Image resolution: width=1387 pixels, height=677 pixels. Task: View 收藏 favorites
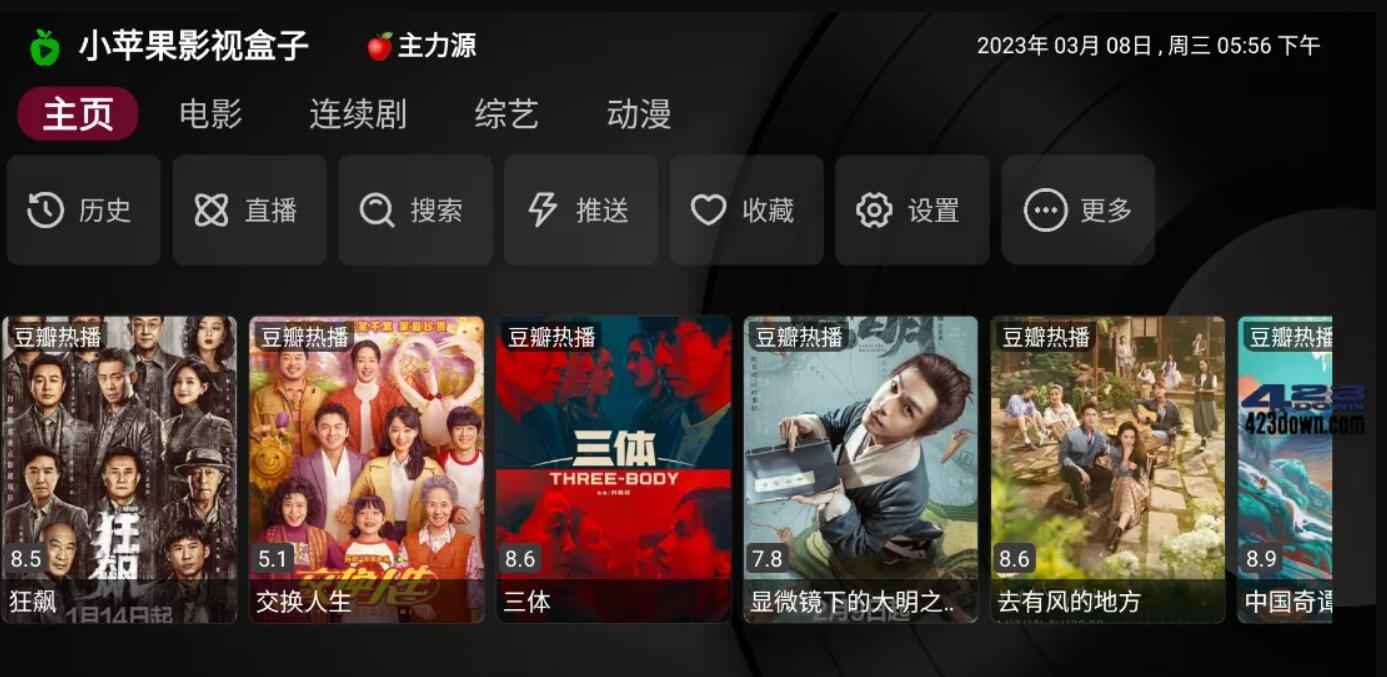[x=746, y=210]
